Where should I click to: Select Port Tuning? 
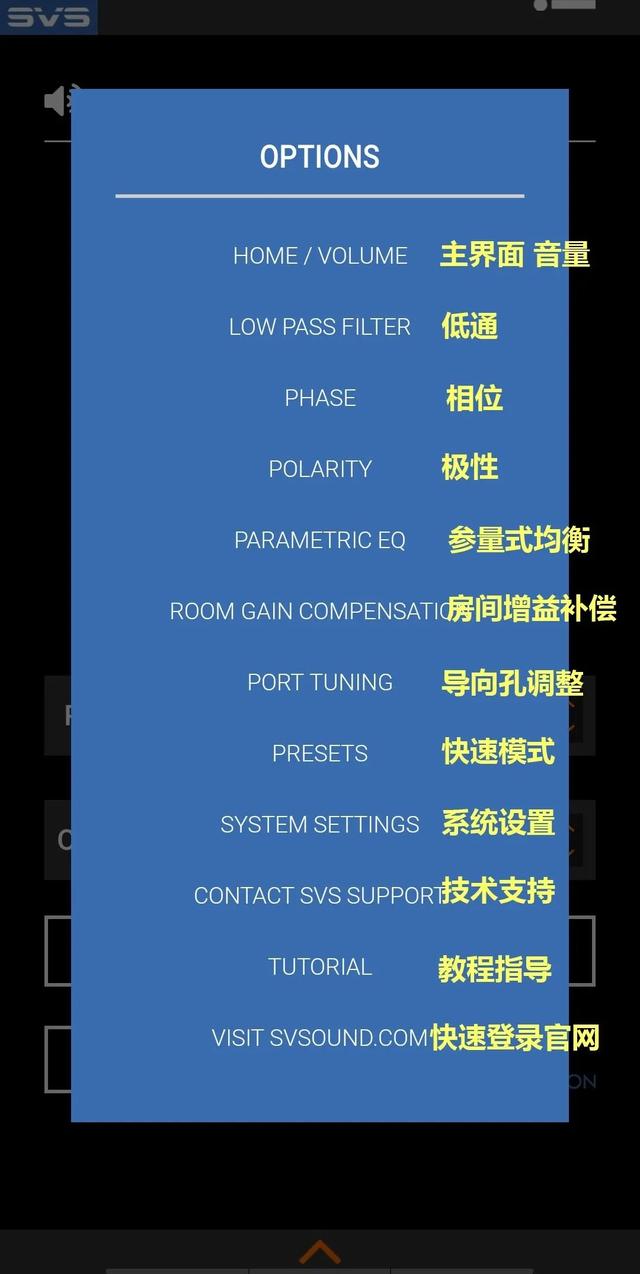coord(320,682)
